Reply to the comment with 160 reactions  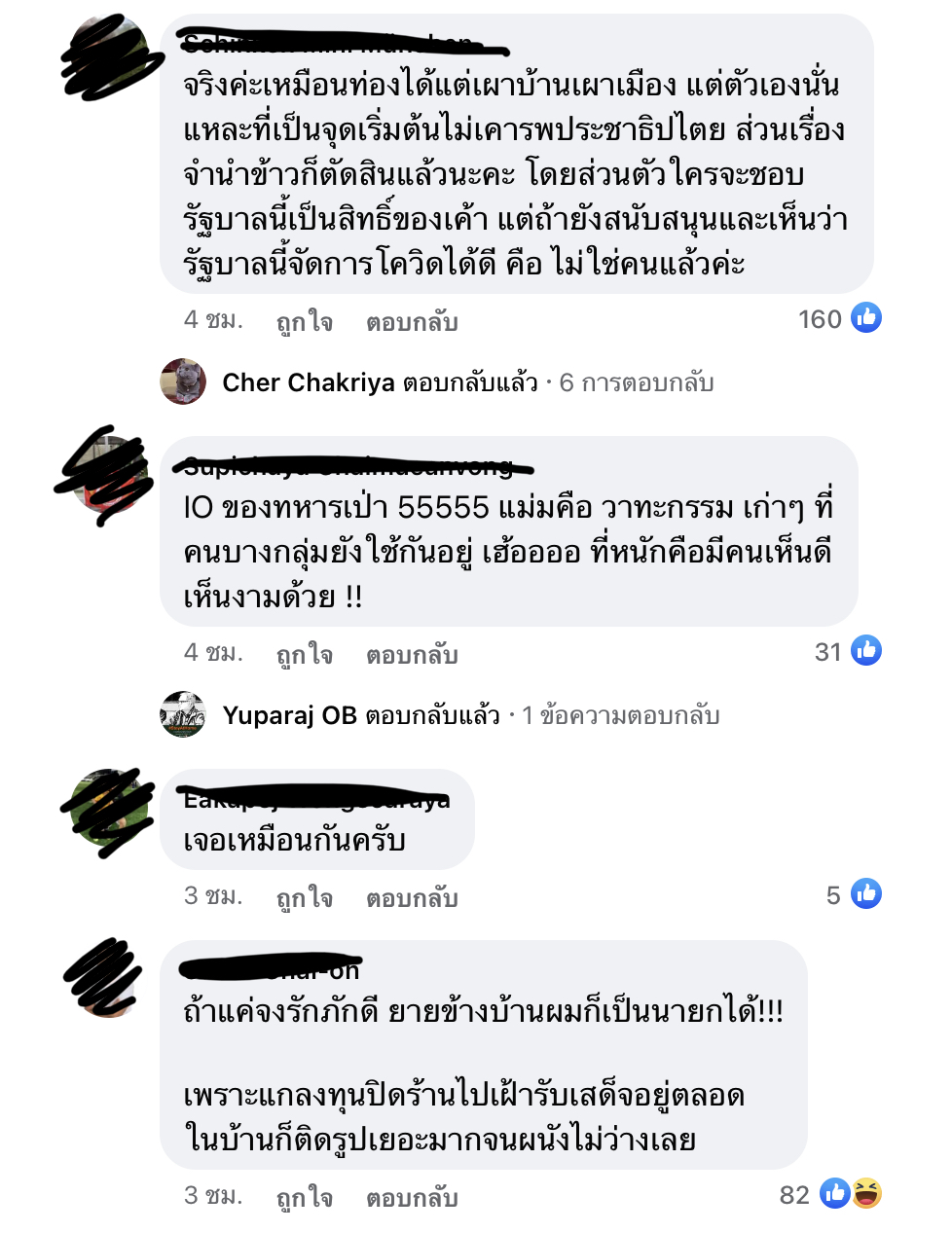pos(411,321)
